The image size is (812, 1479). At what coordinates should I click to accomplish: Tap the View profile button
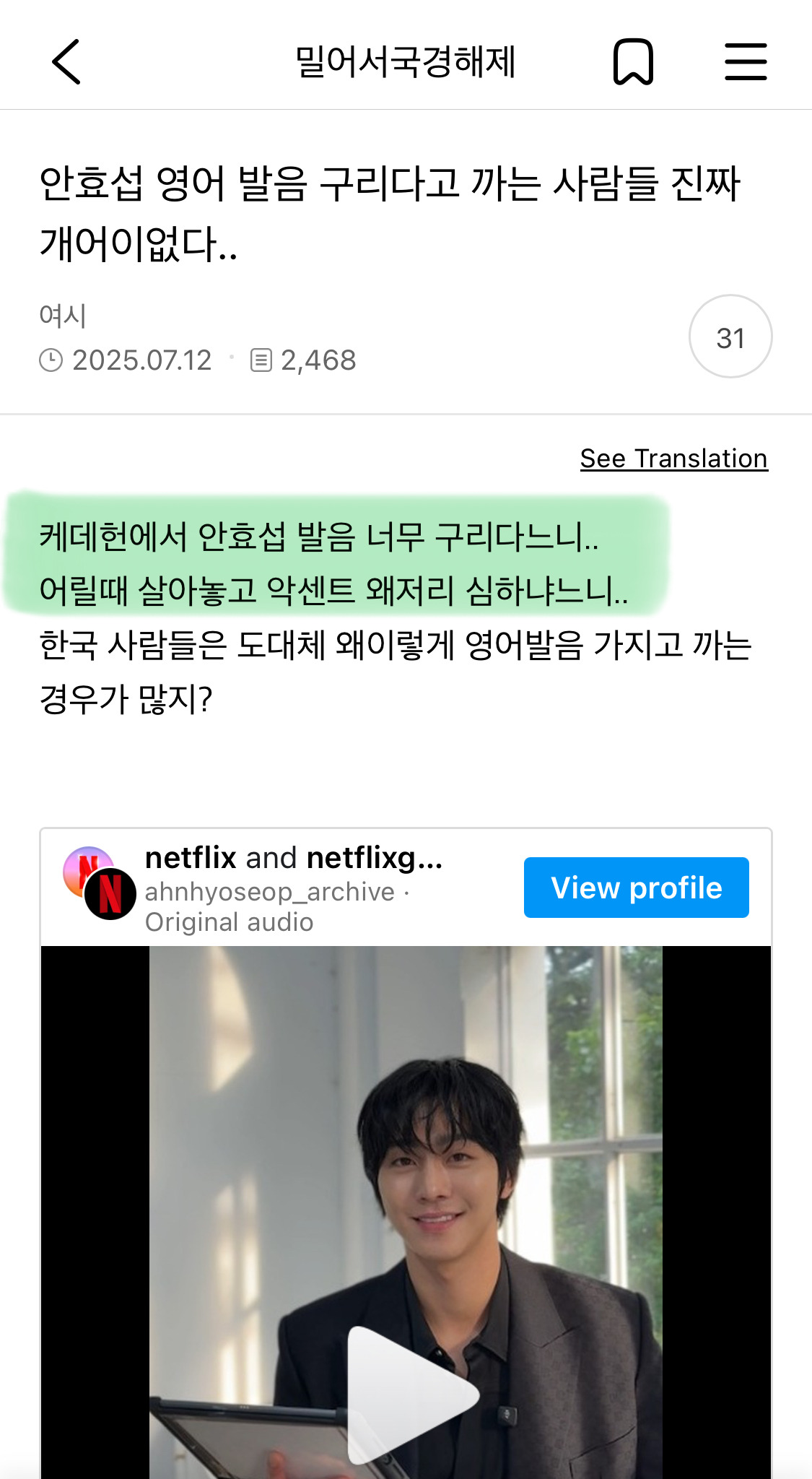(x=635, y=887)
